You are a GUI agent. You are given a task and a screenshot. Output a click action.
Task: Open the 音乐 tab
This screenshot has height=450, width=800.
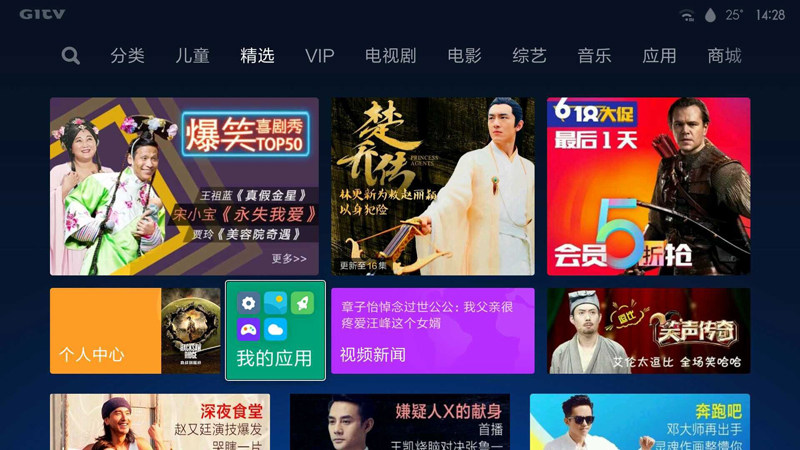coord(594,56)
